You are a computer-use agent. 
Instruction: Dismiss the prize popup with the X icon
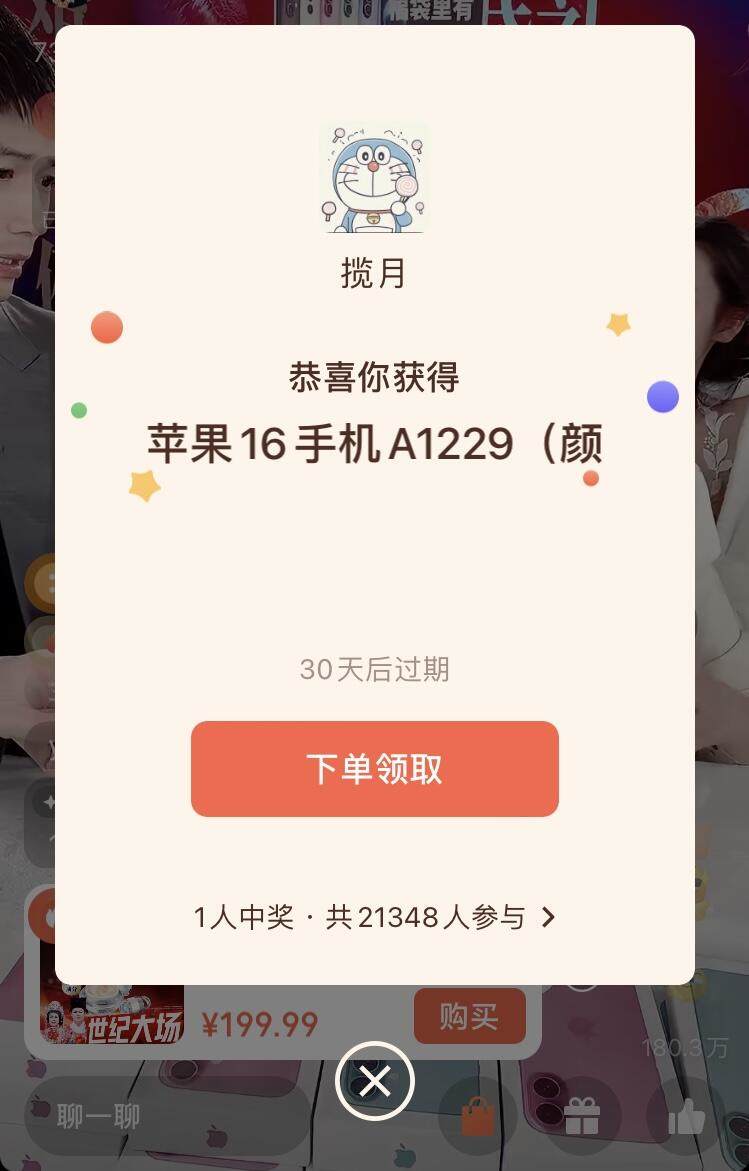point(375,1081)
